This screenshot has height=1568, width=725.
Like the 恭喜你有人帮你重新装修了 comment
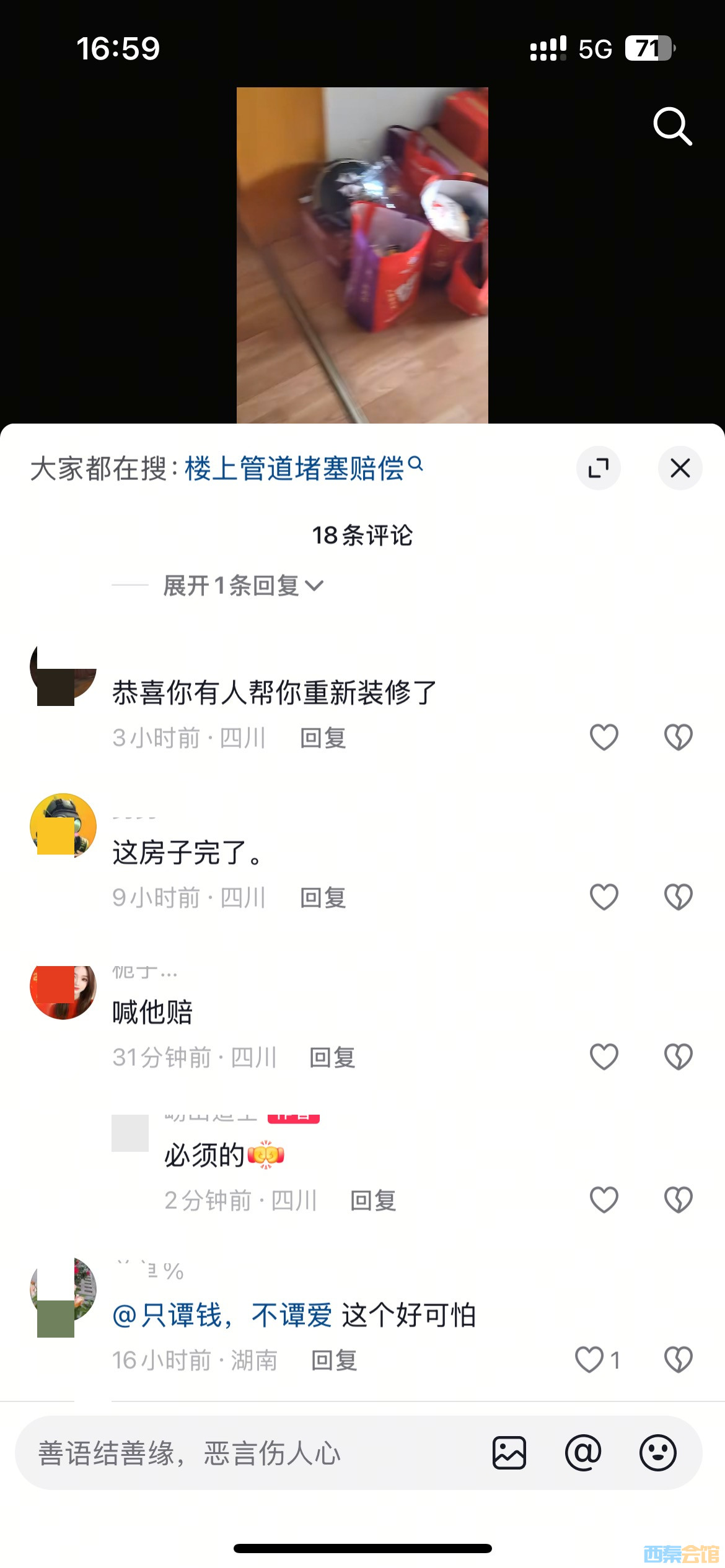click(604, 738)
